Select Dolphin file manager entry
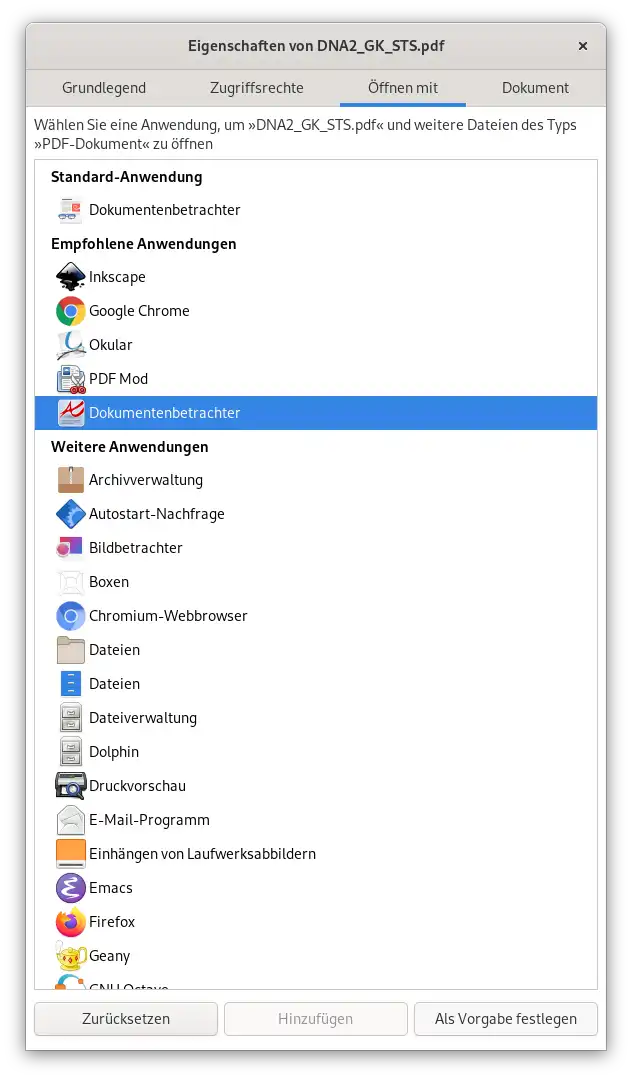Image resolution: width=632 pixels, height=1079 pixels. pos(316,751)
